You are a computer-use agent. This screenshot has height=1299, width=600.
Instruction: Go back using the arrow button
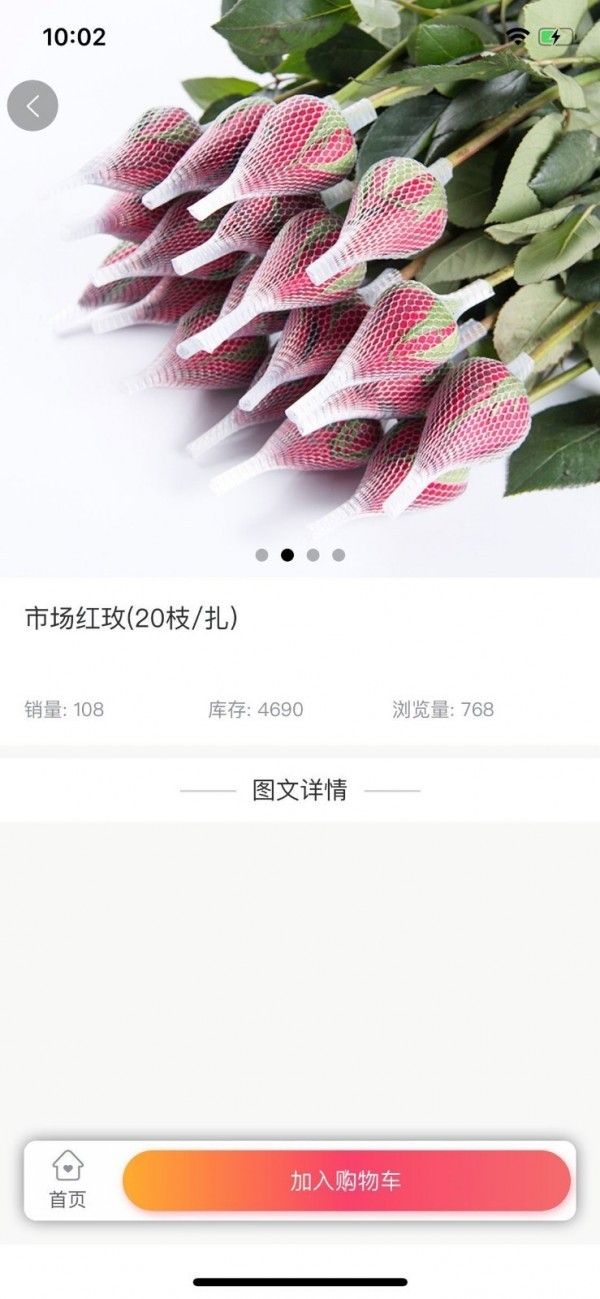pos(33,105)
